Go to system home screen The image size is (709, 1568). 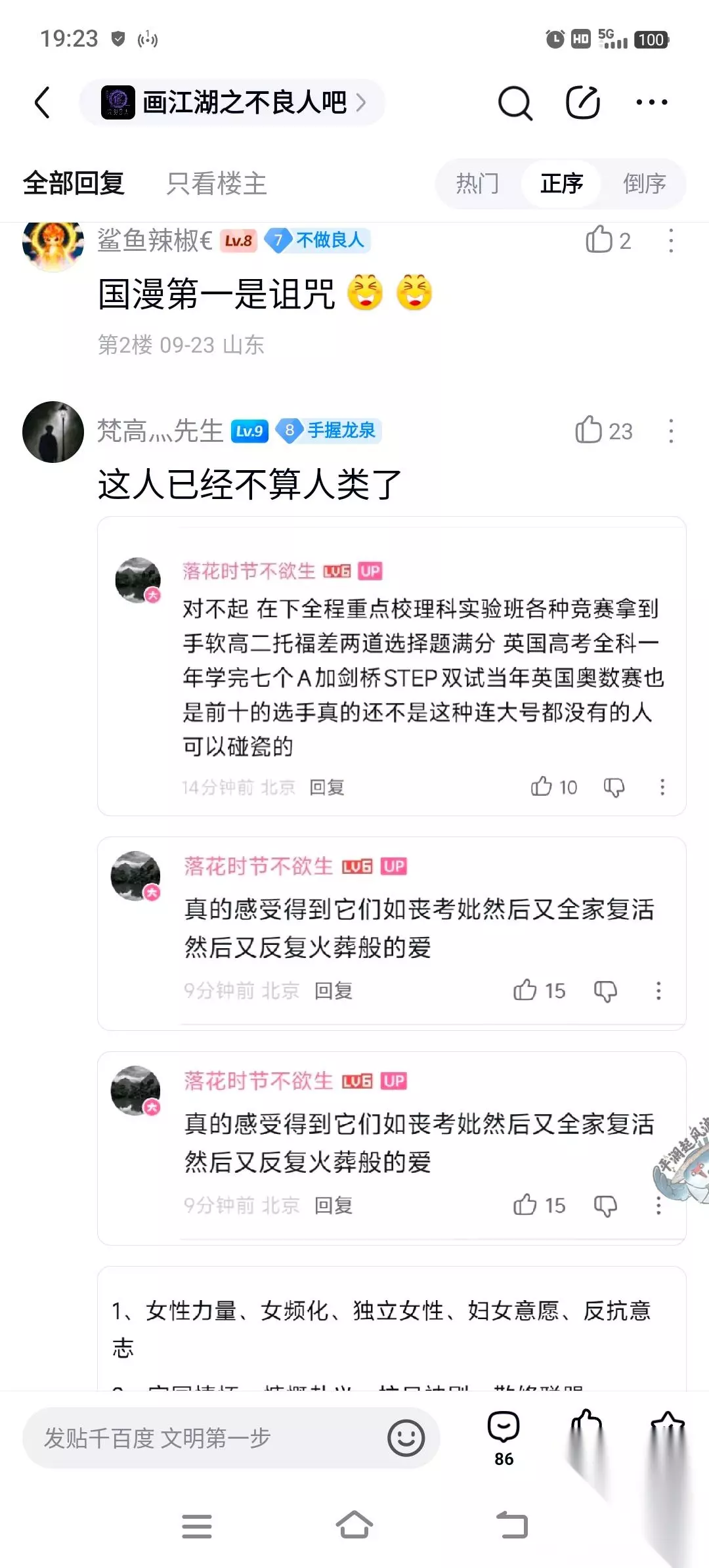coord(354,1525)
